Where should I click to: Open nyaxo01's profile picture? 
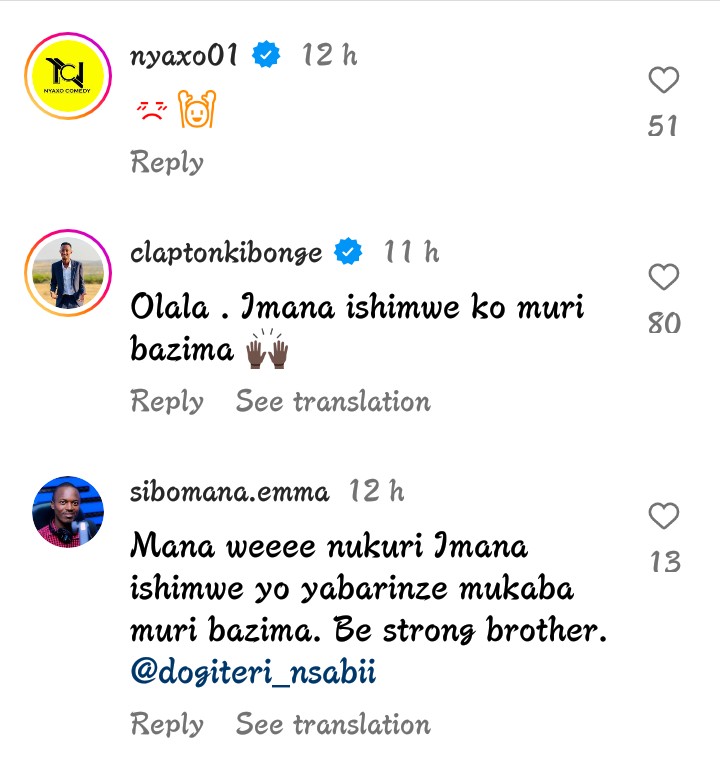(68, 74)
